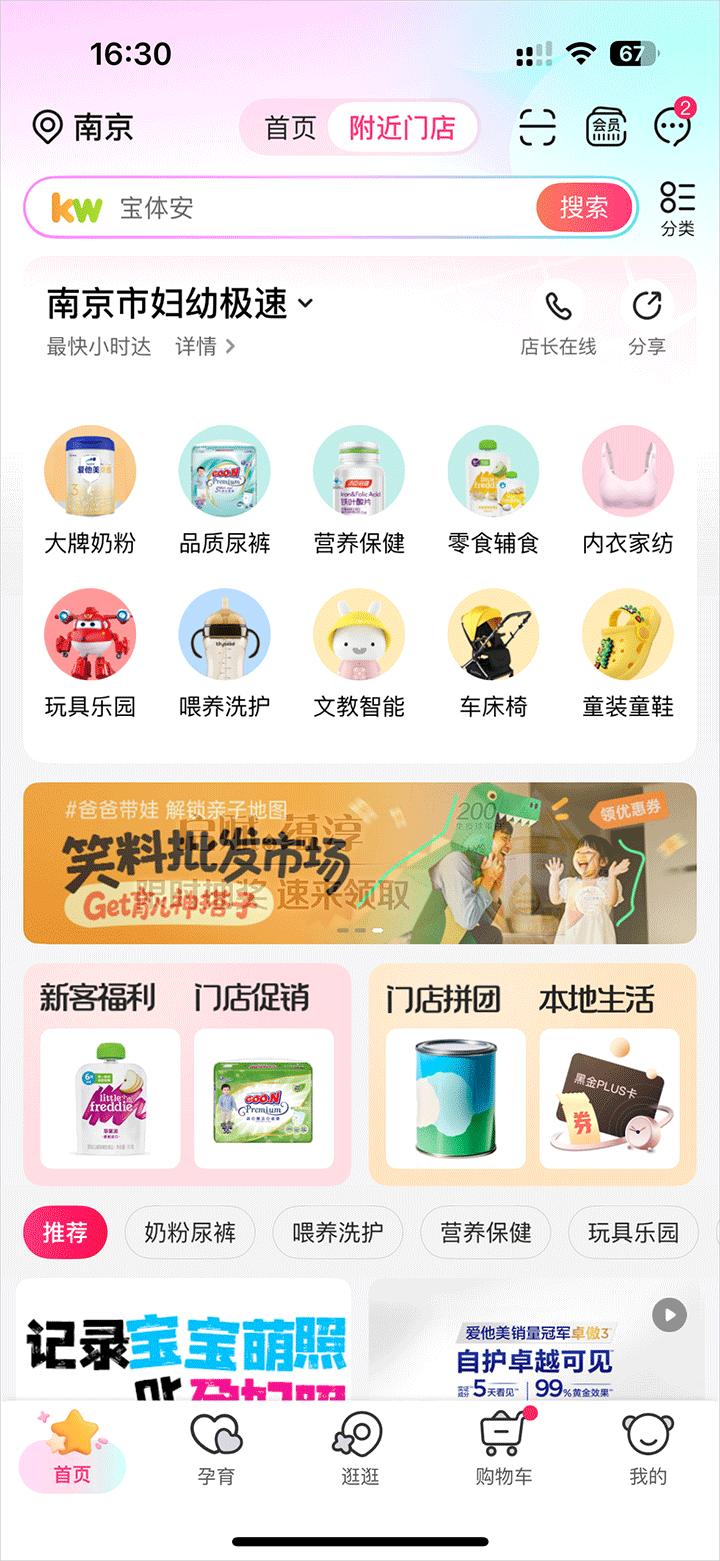Open the 分类 categories list
The image size is (720, 1561).
[x=677, y=209]
